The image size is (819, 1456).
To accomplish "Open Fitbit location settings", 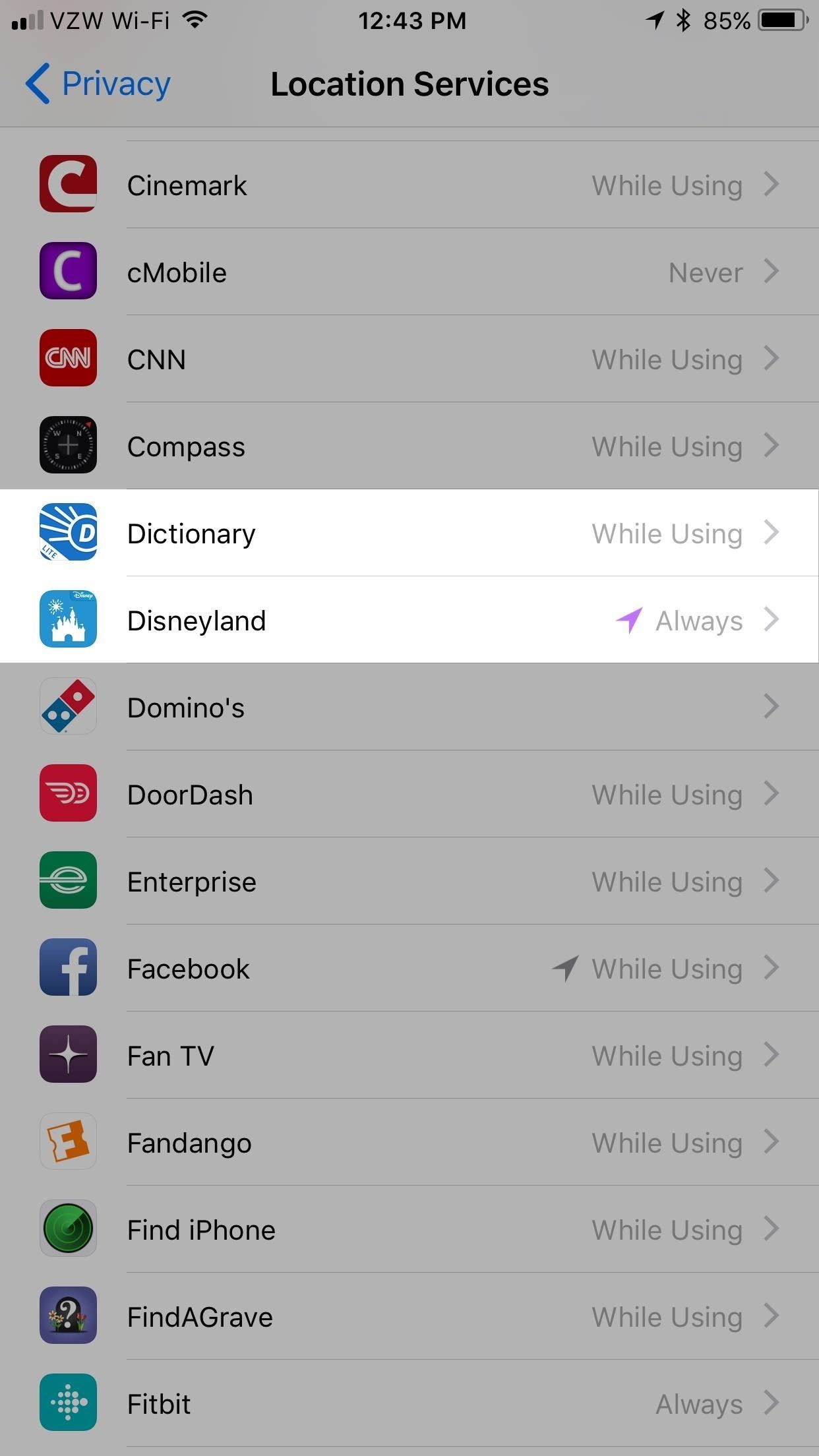I will (x=409, y=1404).
